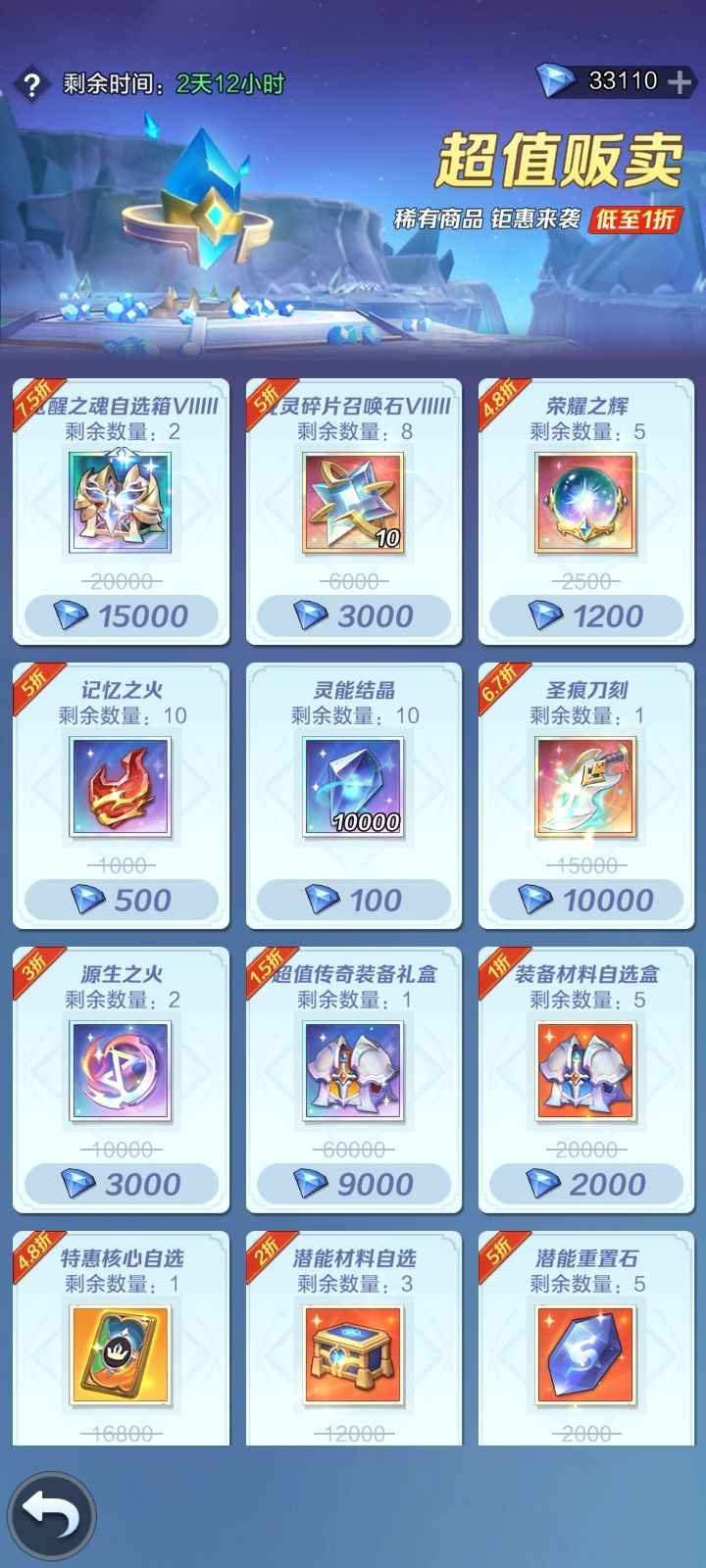Go back with the return arrow
The image size is (706, 1568).
click(x=52, y=1516)
